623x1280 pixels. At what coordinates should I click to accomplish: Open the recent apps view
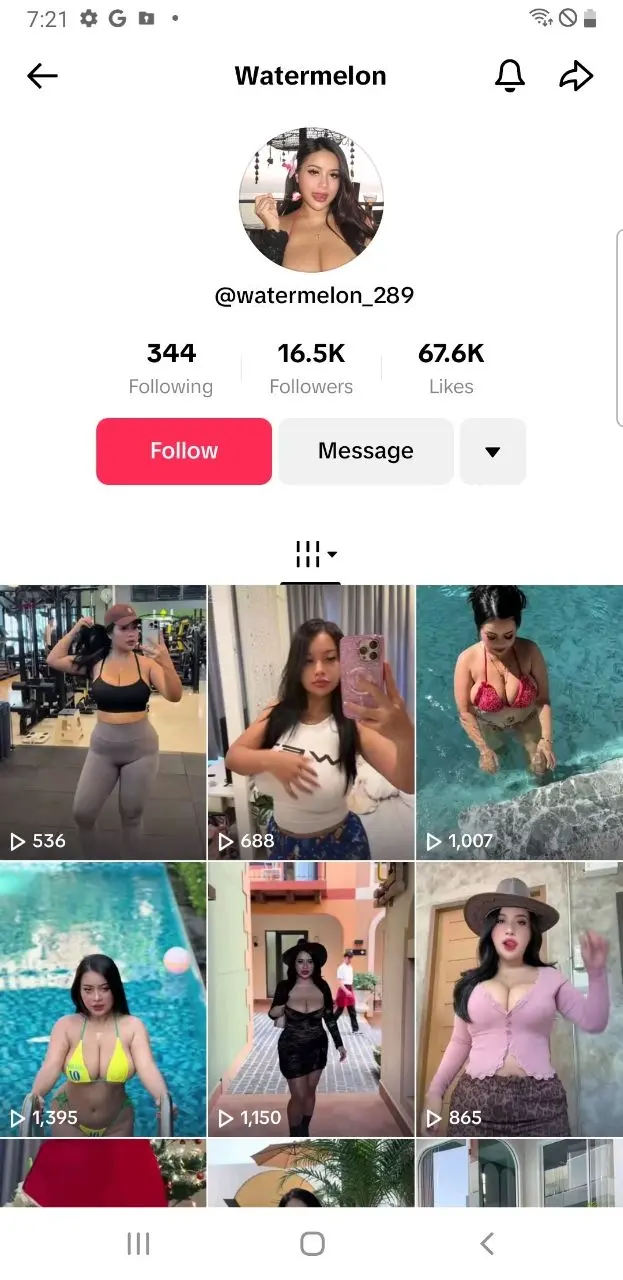tap(138, 1243)
